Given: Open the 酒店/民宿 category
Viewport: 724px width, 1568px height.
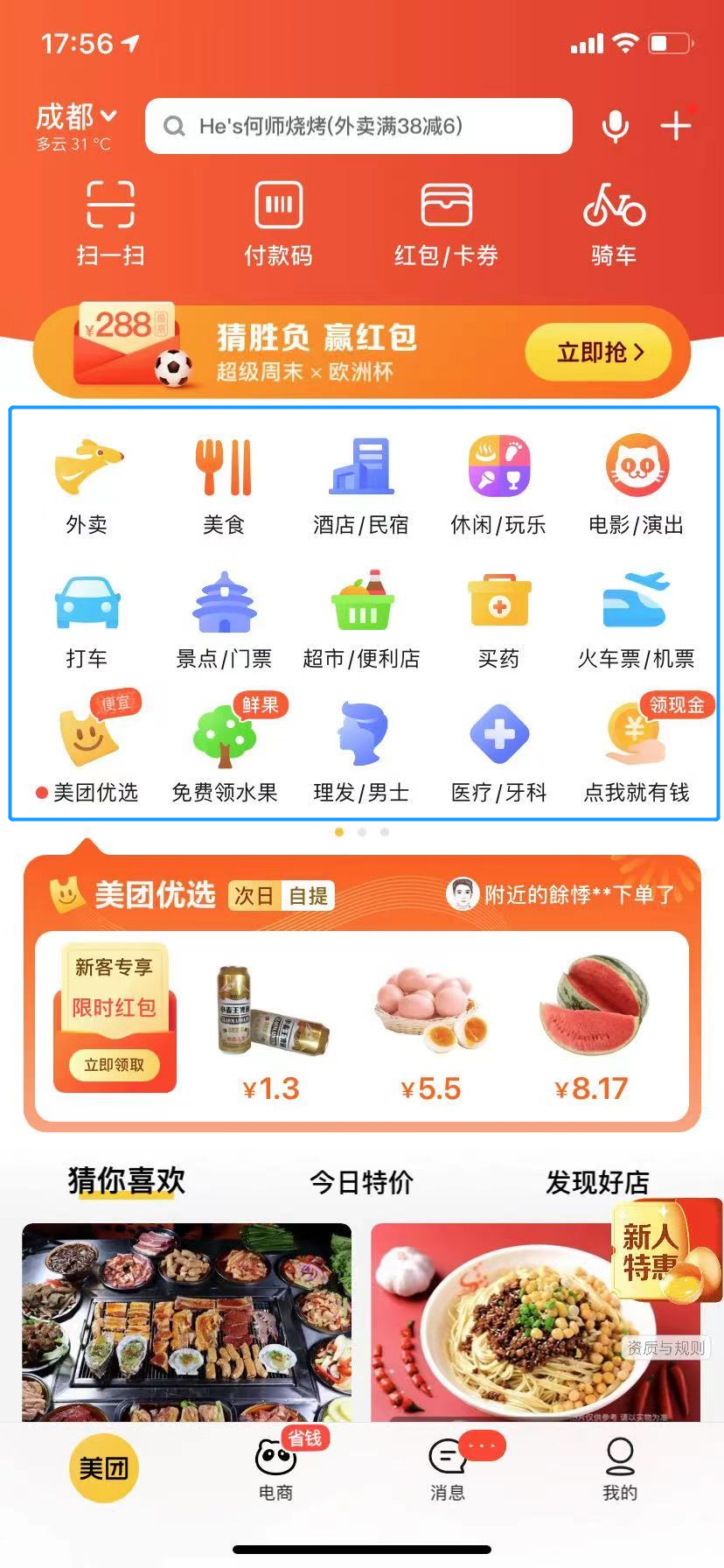Looking at the screenshot, I should point(361,486).
